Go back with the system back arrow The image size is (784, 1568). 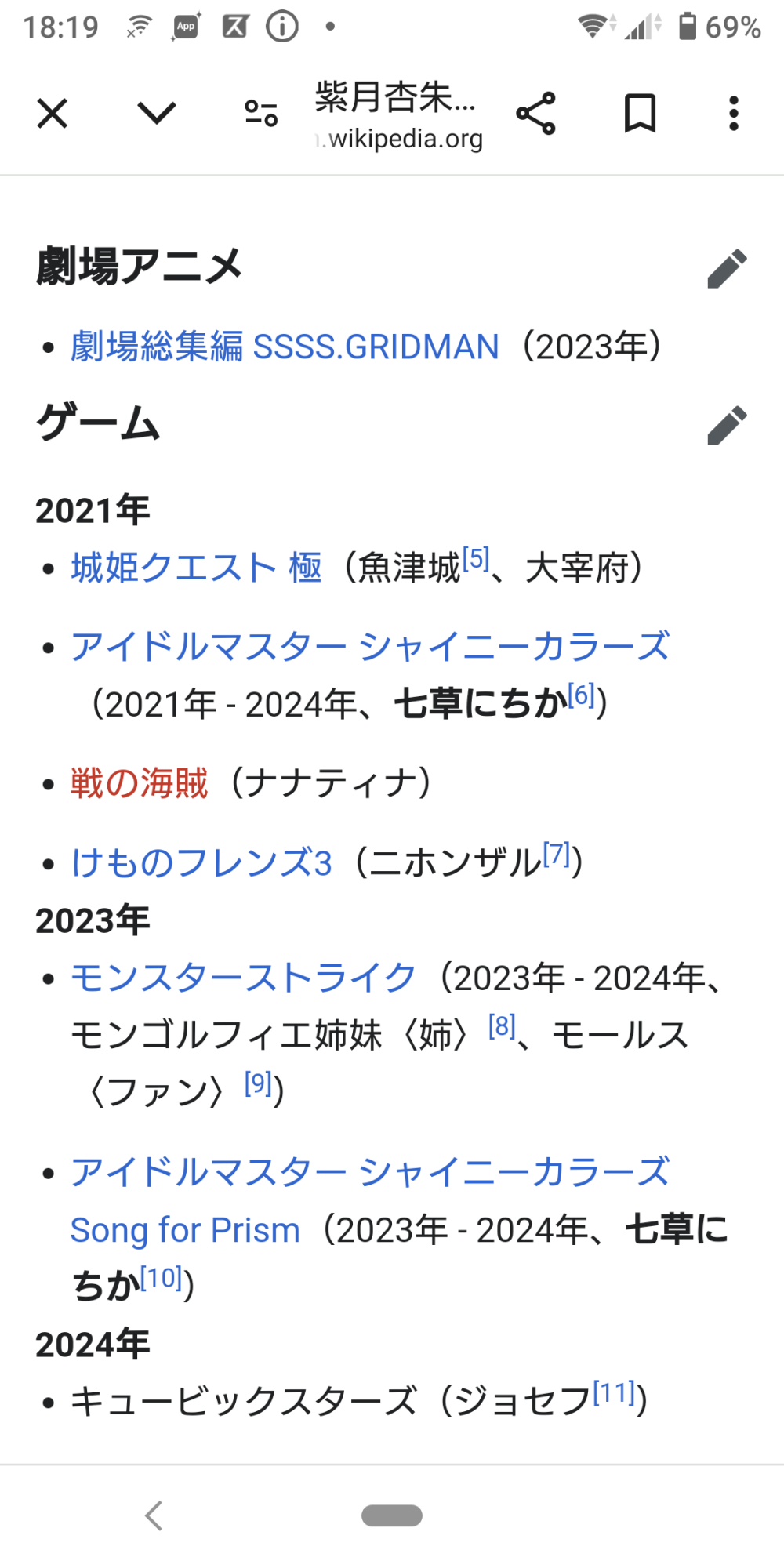click(x=154, y=1515)
